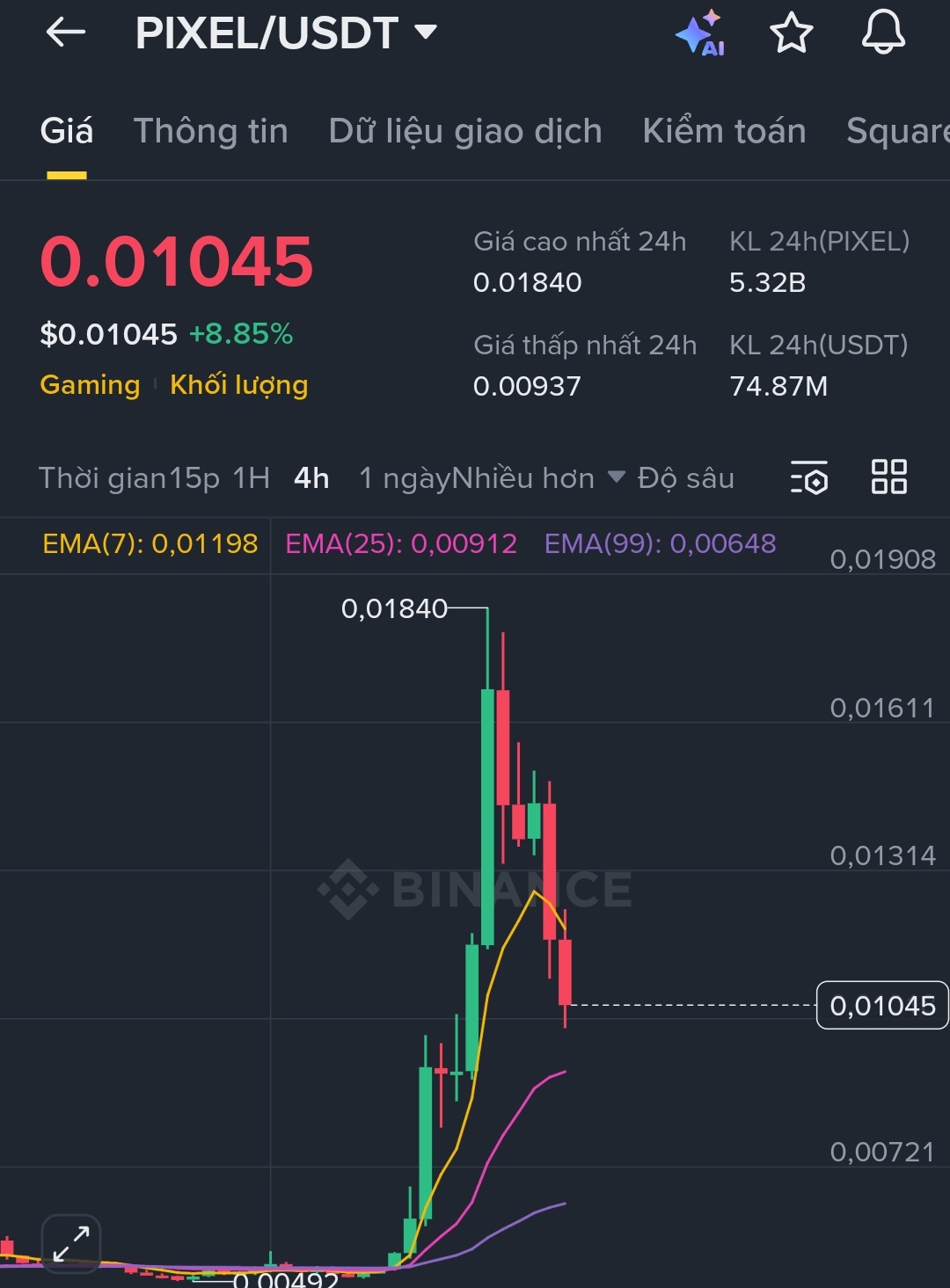Show the Độ sâu depth chart

coord(685,478)
